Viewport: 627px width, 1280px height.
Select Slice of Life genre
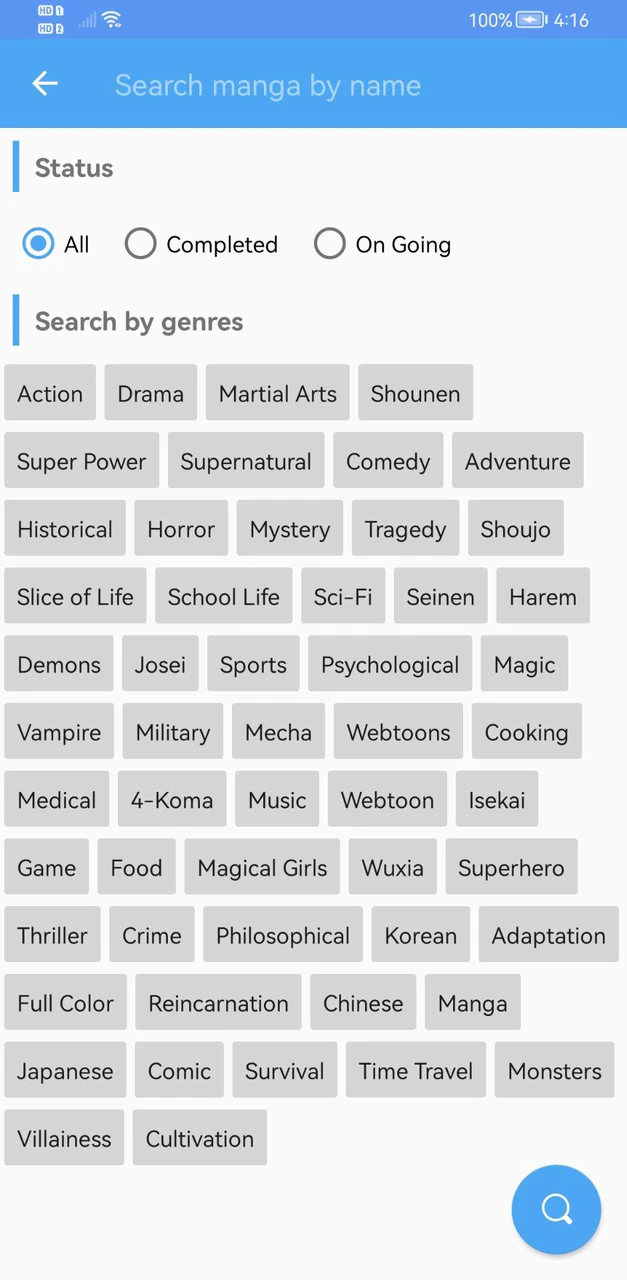click(75, 597)
